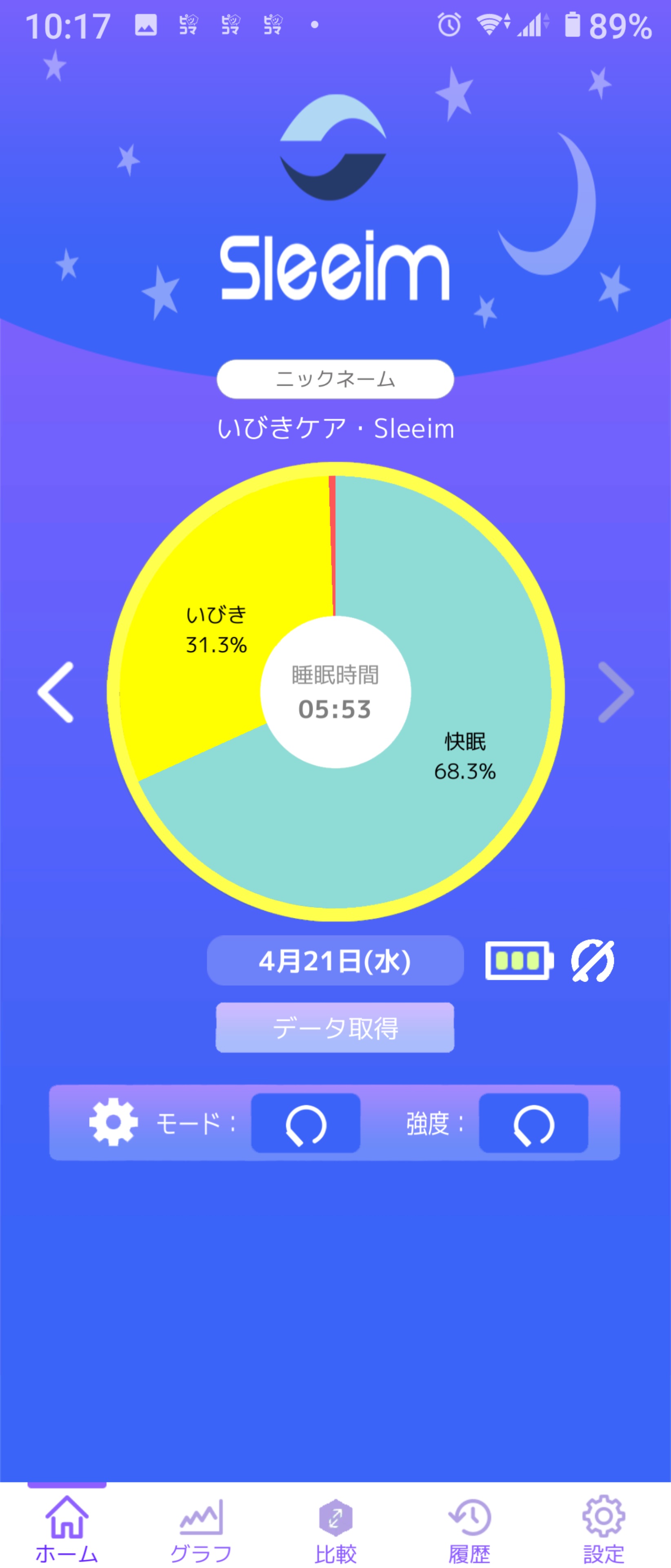Tap the device connection status icon

592,960
